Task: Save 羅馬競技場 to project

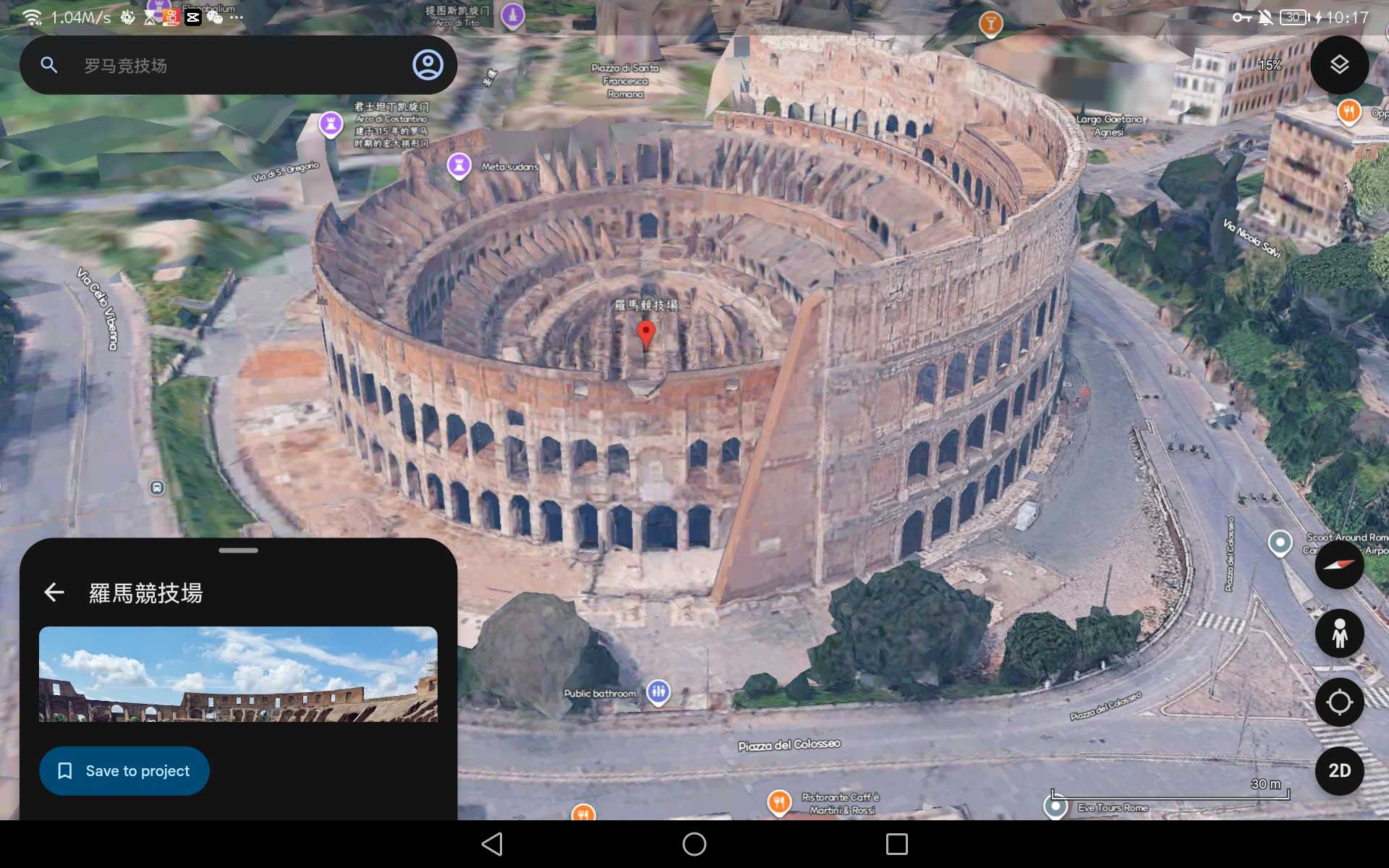Action: coord(124,771)
